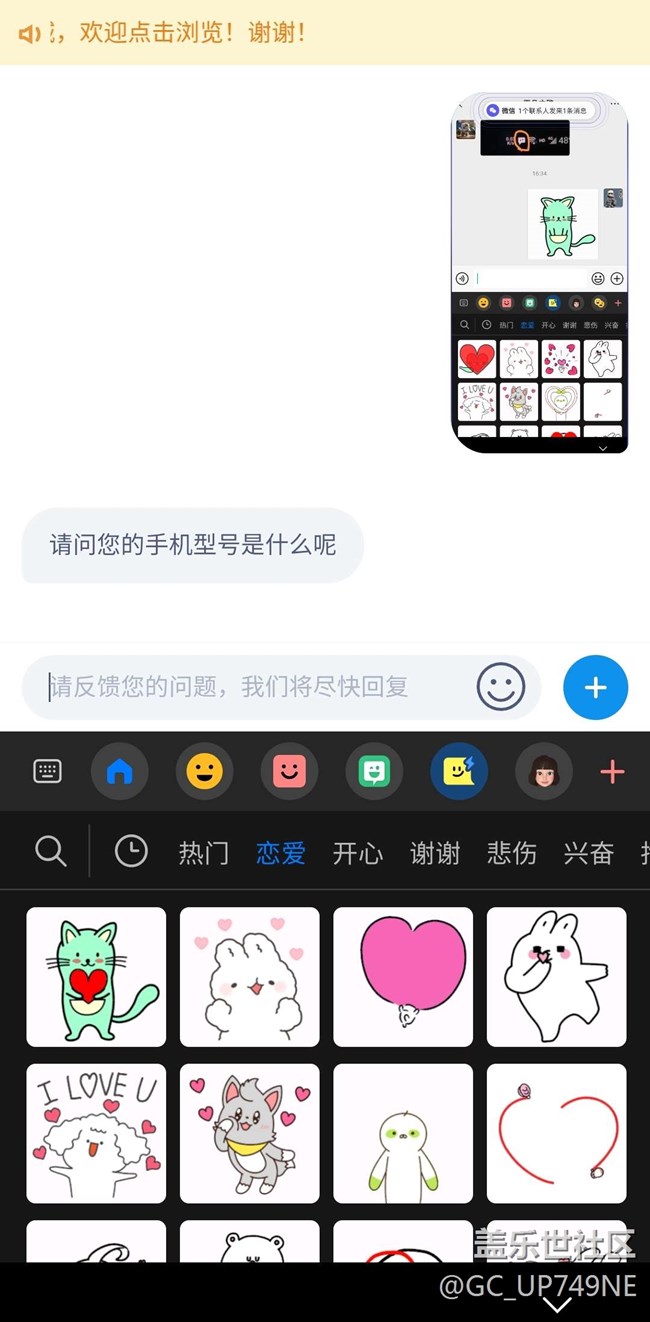
Task: Tap the blue plus attachment button
Action: 595,688
